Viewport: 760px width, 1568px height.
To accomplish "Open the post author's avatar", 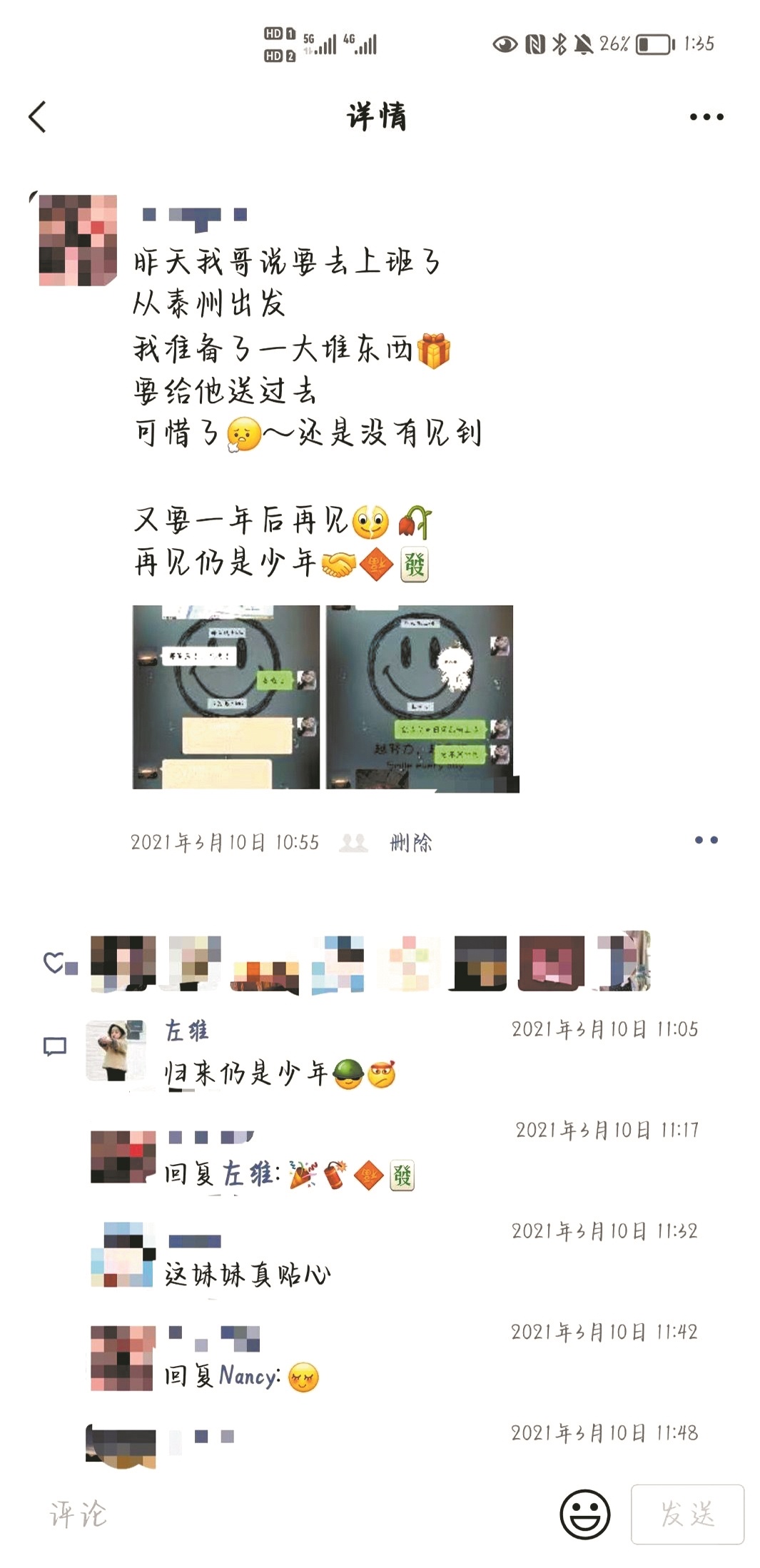I will (78, 241).
